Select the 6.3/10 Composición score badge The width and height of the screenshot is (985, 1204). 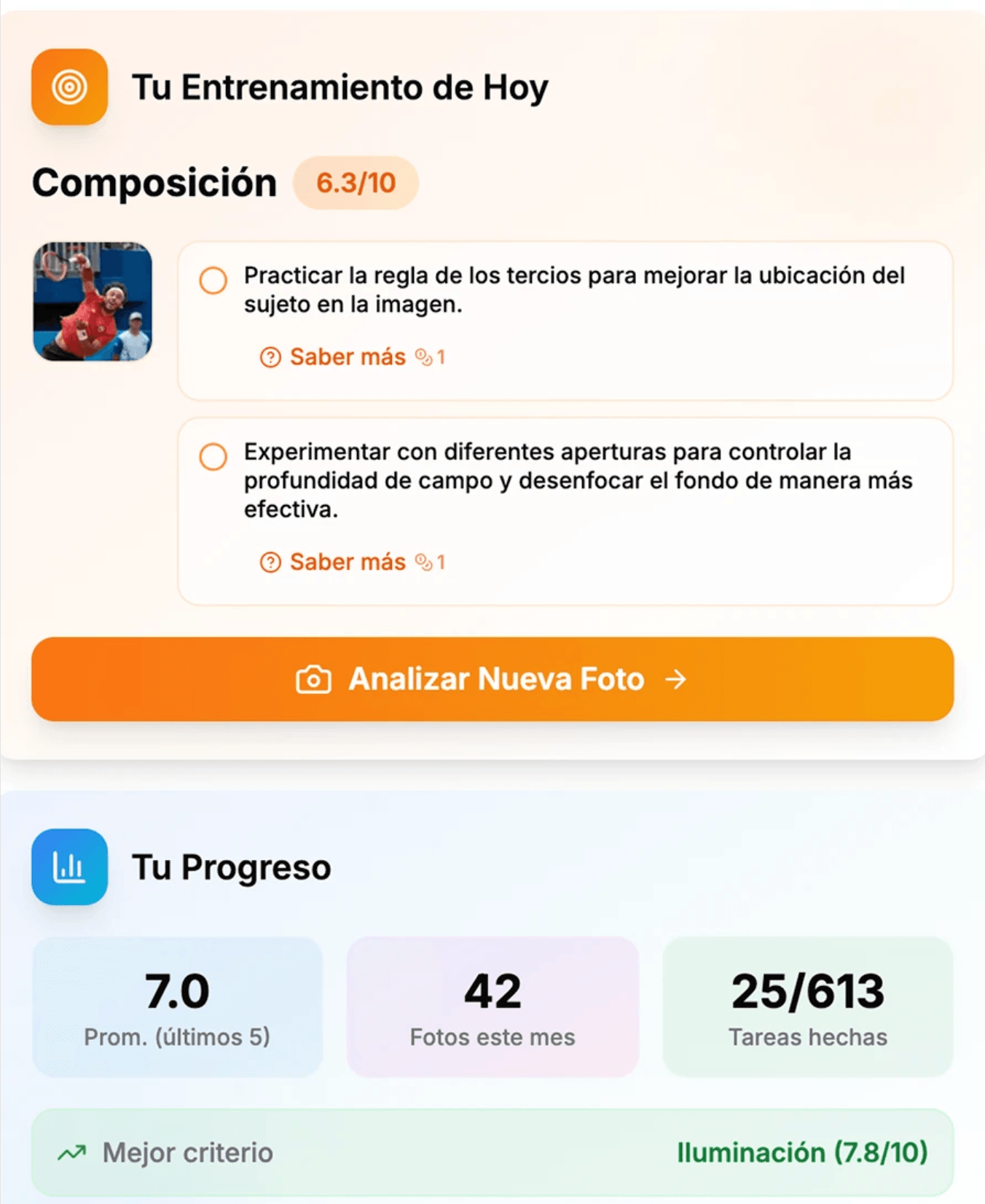click(x=356, y=183)
